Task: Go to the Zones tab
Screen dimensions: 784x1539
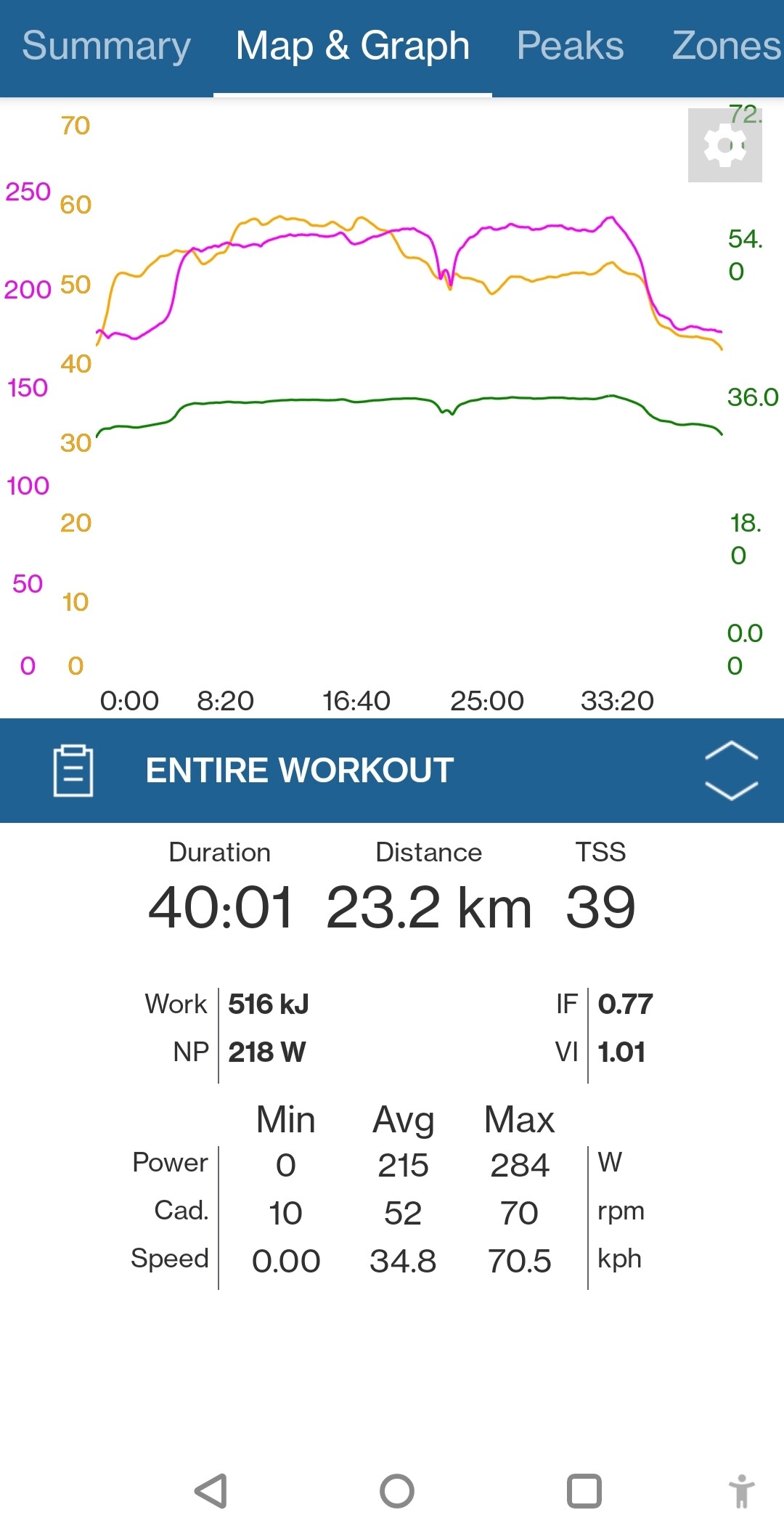Action: coord(727,46)
